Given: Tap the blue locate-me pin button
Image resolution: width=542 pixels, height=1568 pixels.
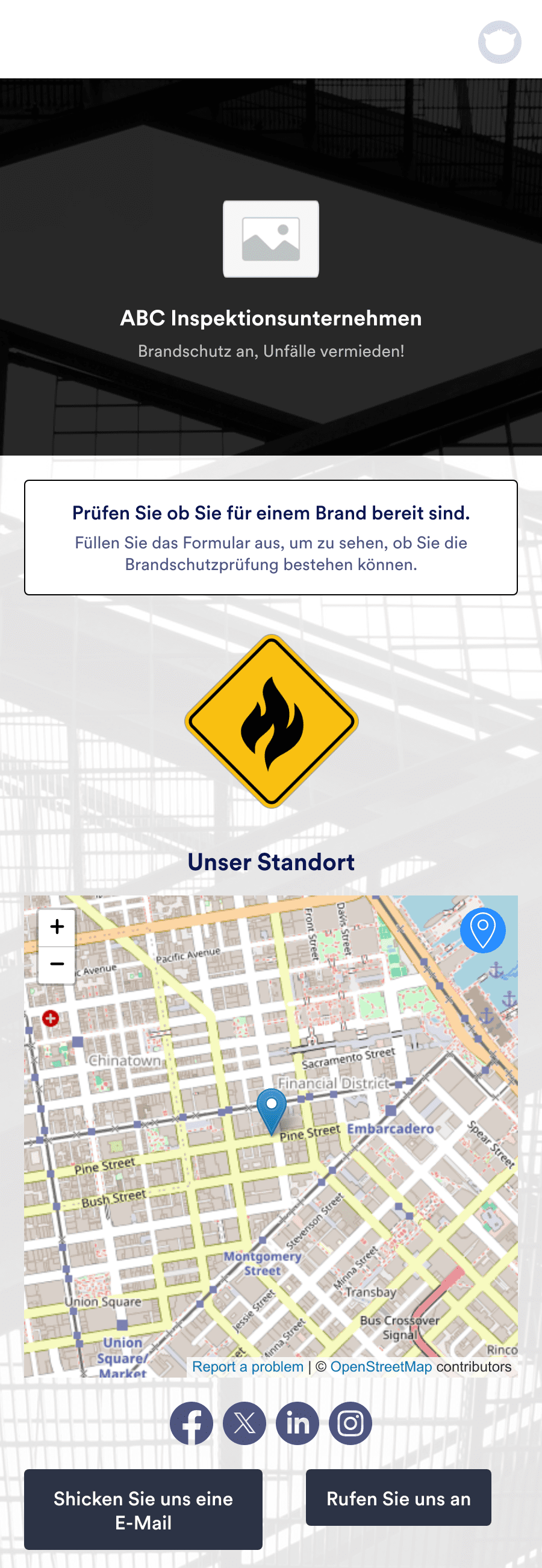Looking at the screenshot, I should (482, 929).
